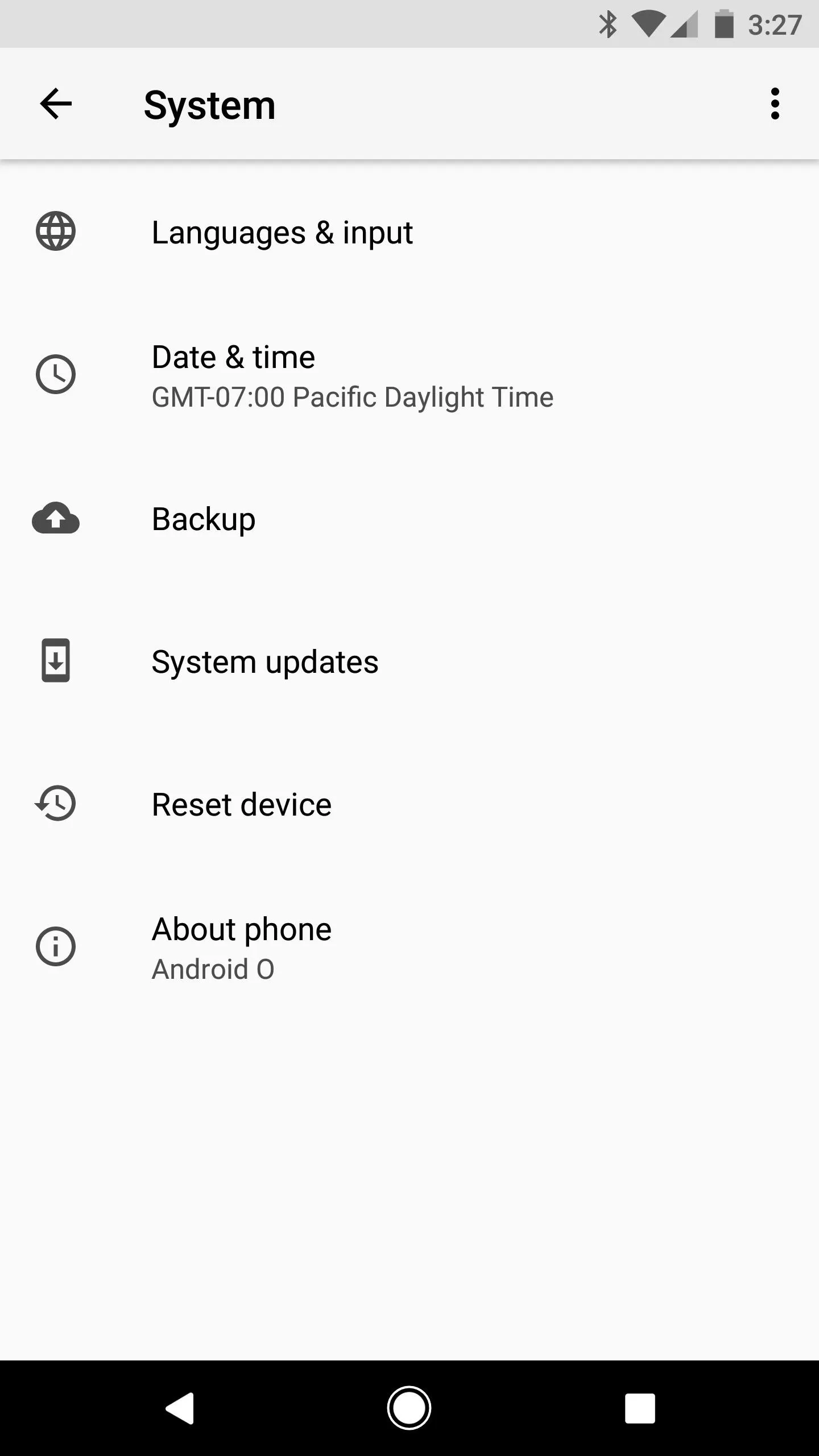Open recent apps with the square button
The height and width of the screenshot is (1456, 819).
[640, 1408]
